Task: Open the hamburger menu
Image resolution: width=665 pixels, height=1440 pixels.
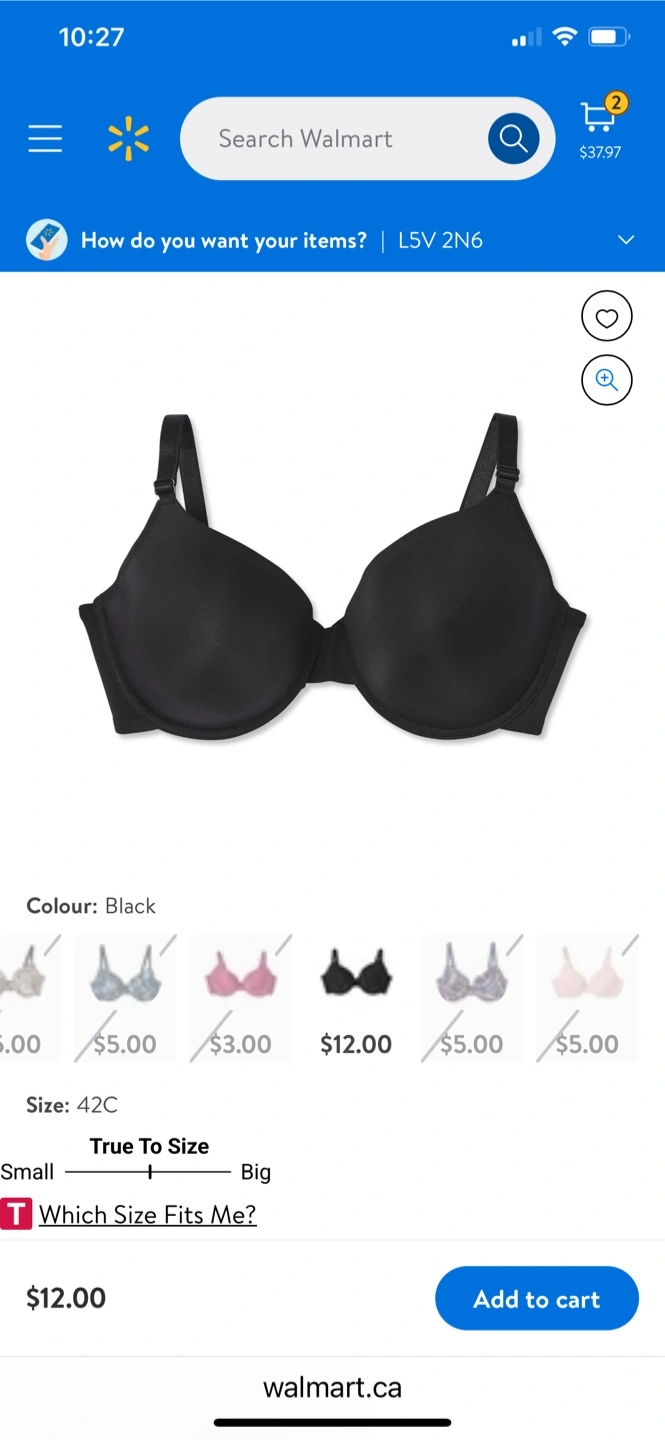Action: tap(45, 139)
